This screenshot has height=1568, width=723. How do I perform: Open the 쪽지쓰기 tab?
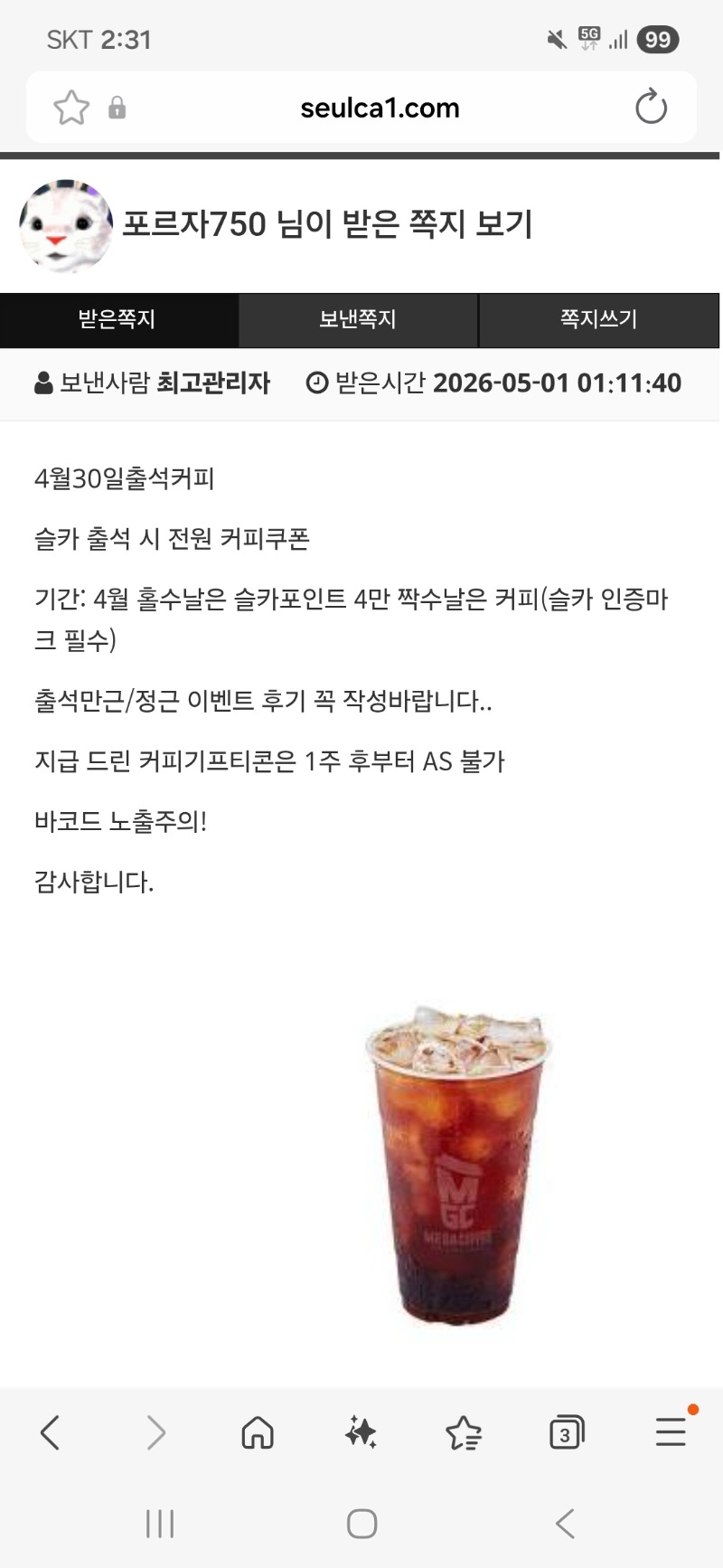(598, 319)
